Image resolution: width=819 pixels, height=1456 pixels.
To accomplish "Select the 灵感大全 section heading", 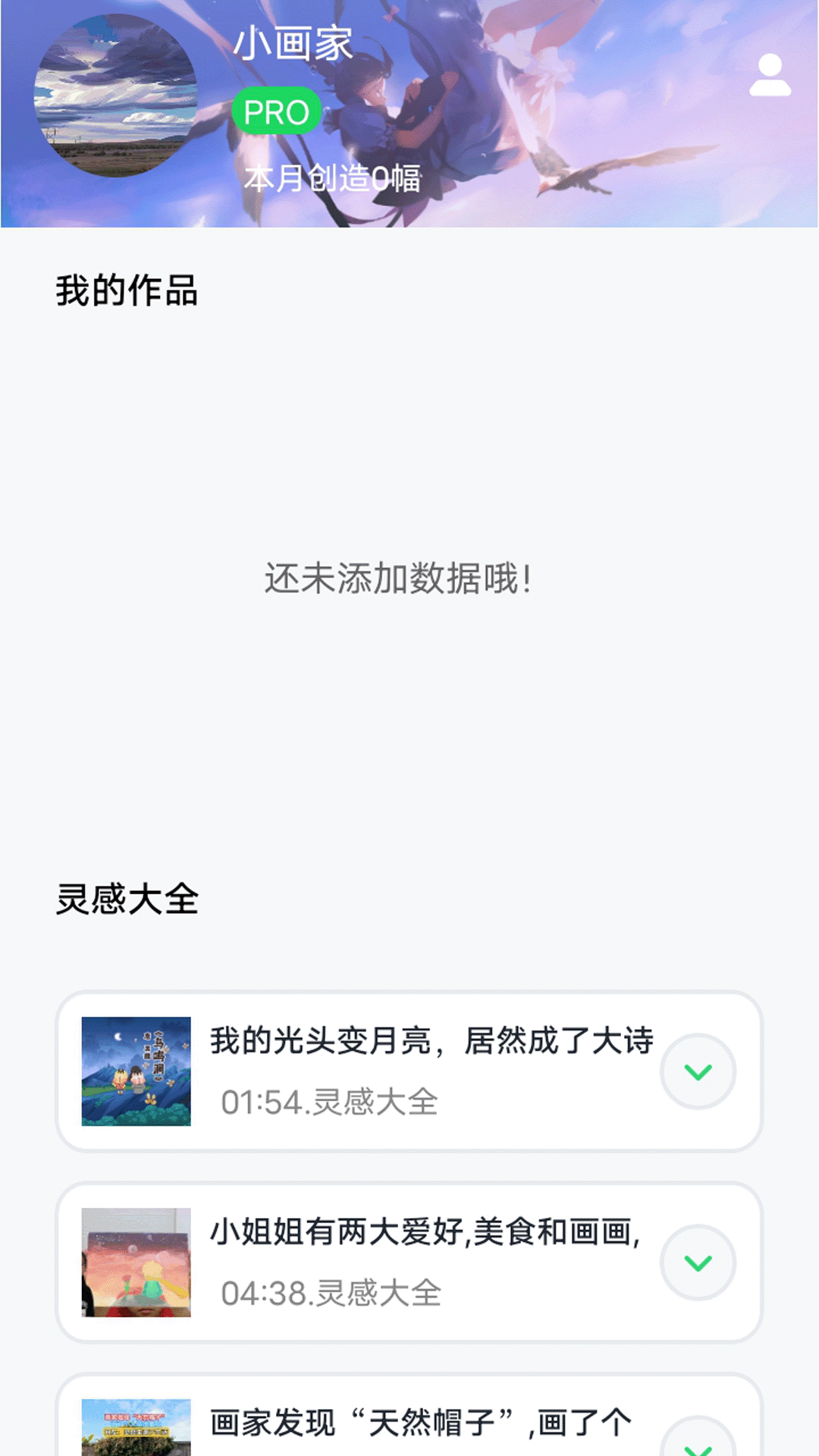I will tap(127, 899).
